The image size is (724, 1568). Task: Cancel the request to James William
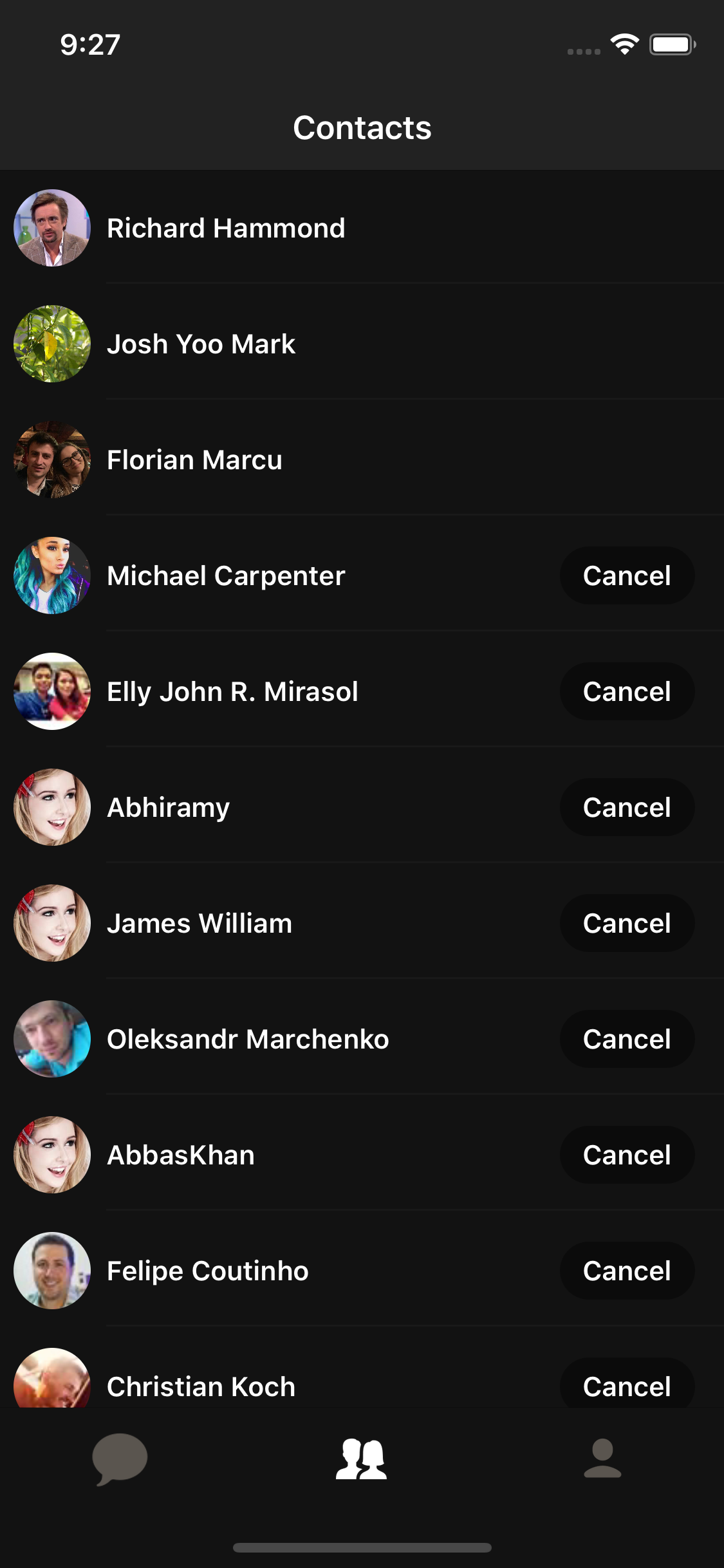point(627,923)
